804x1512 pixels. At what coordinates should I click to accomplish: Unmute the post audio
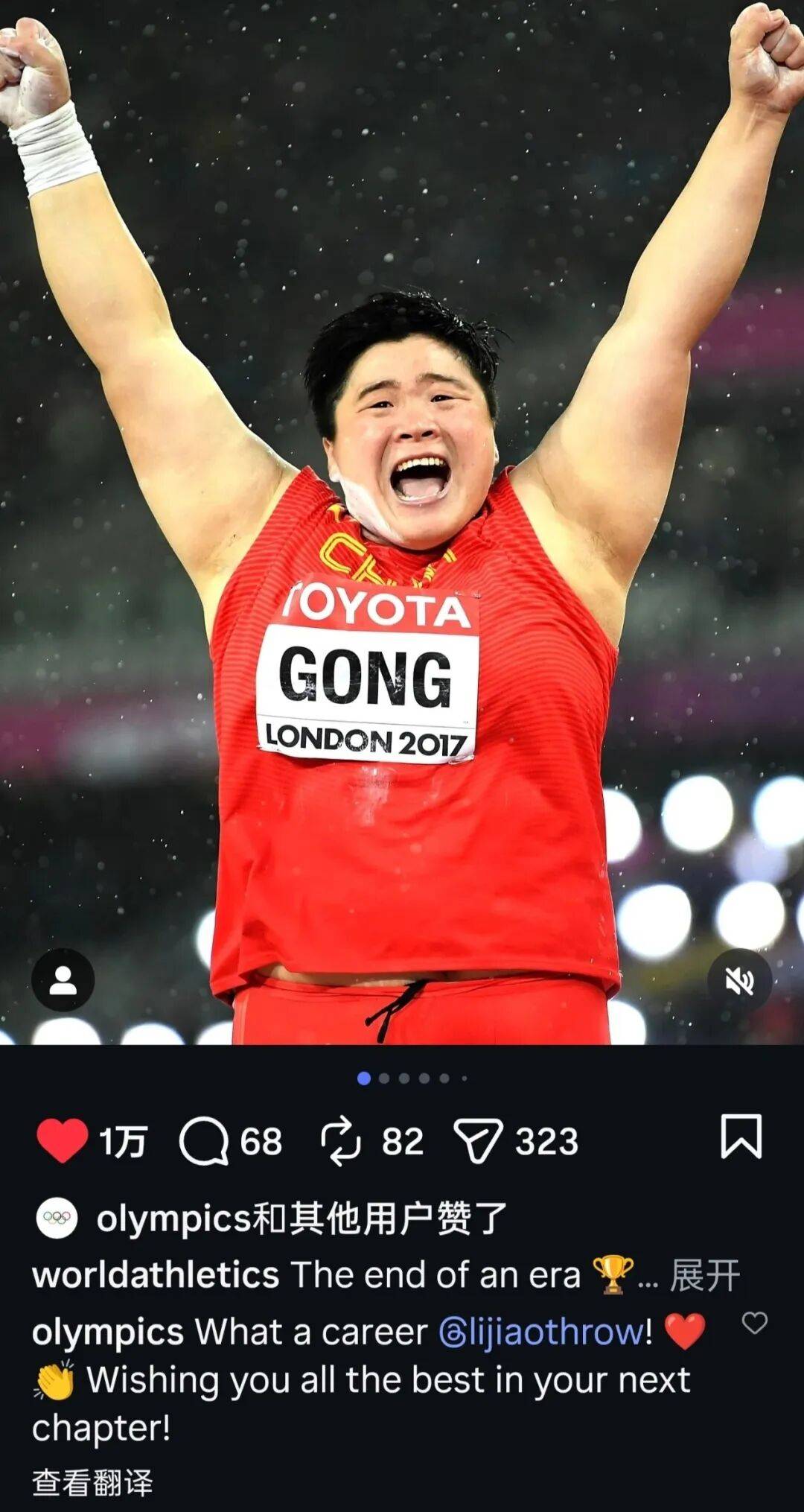coord(739,980)
